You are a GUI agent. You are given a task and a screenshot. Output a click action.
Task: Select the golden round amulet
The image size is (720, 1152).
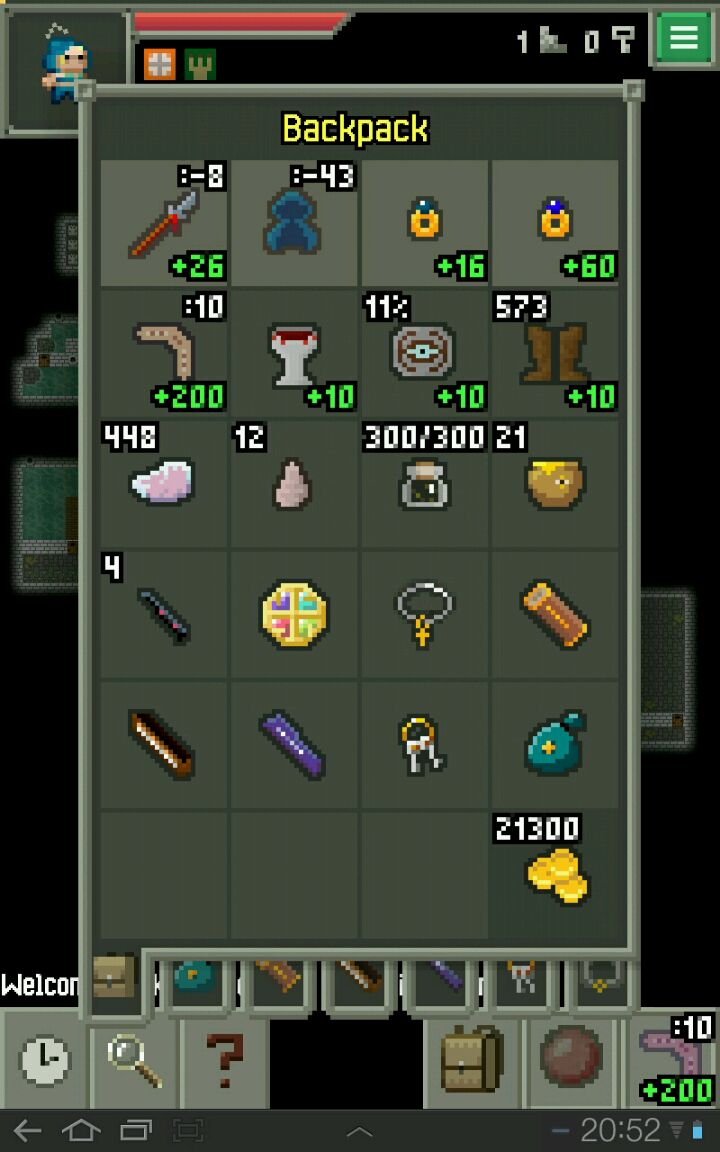(295, 614)
